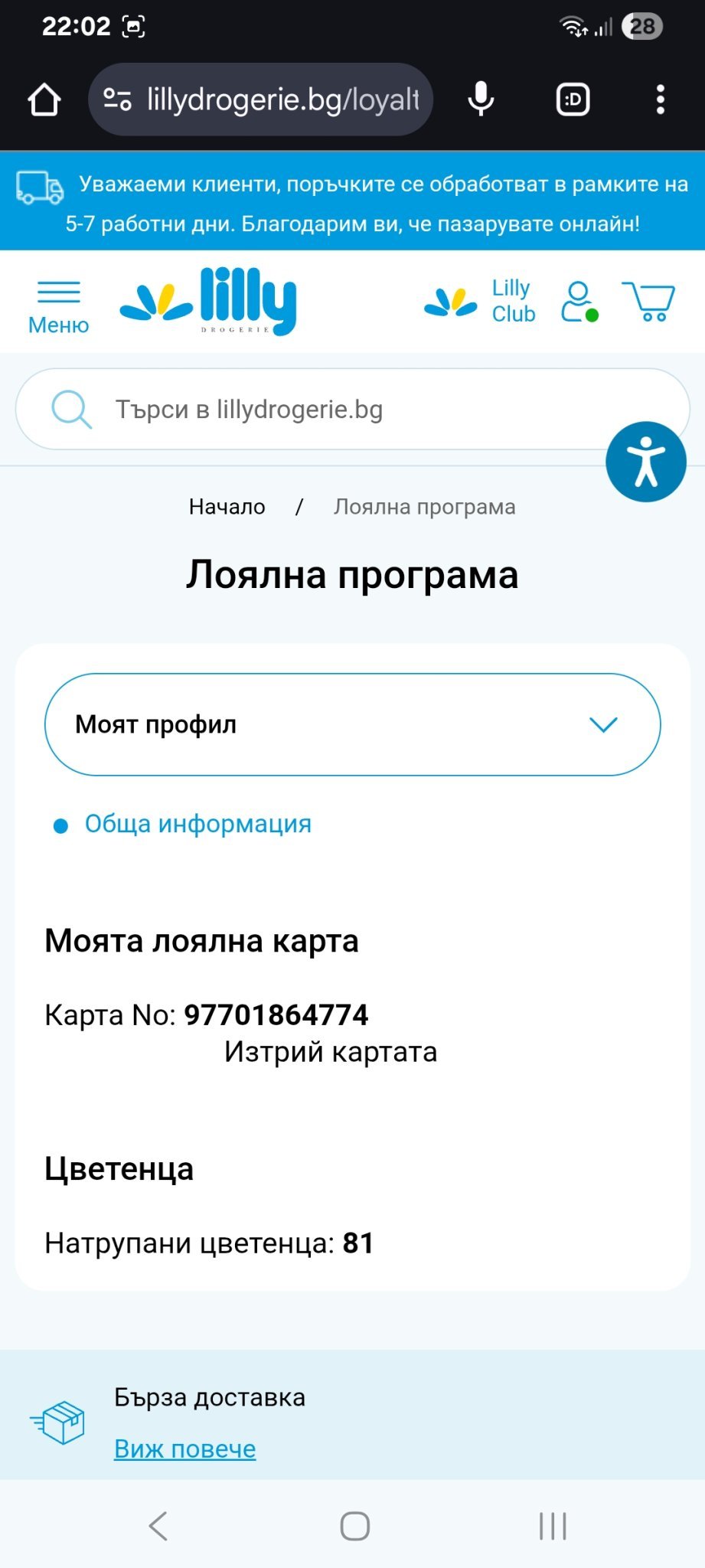Select Обща информация
The image size is (705, 1568).
tap(197, 824)
